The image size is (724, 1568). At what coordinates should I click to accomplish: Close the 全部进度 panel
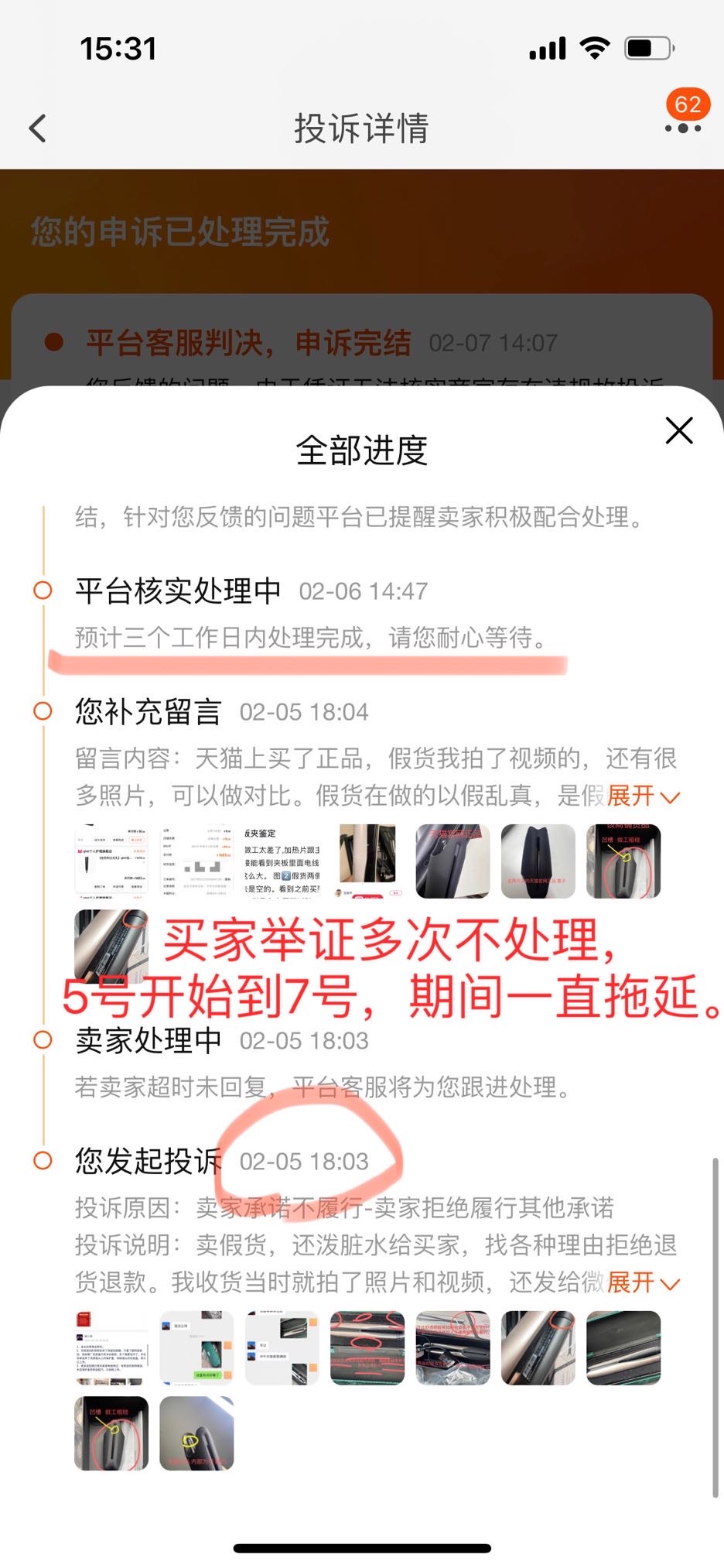[x=679, y=430]
